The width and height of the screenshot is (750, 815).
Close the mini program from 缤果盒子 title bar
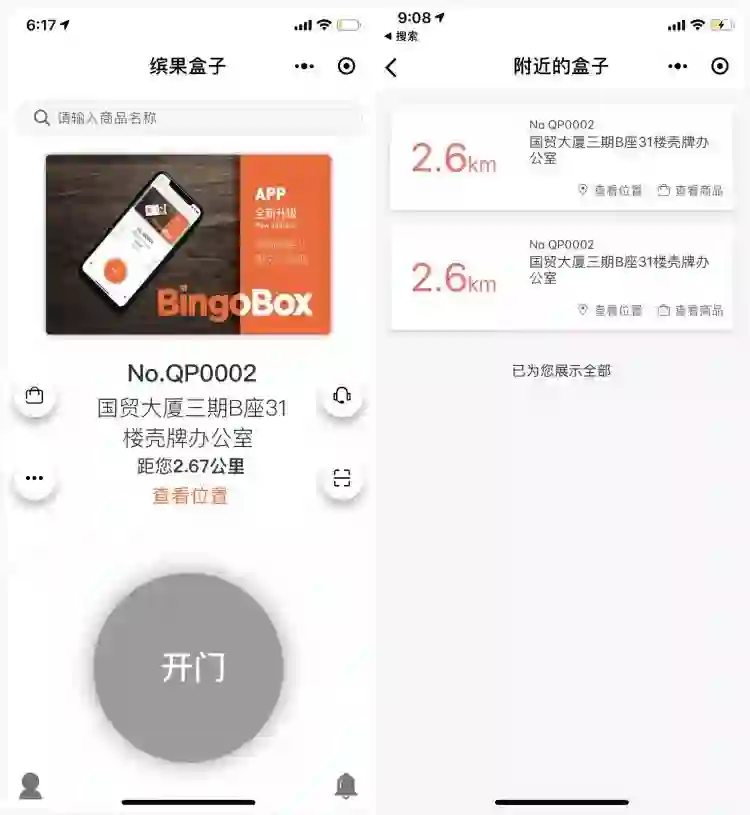(347, 67)
